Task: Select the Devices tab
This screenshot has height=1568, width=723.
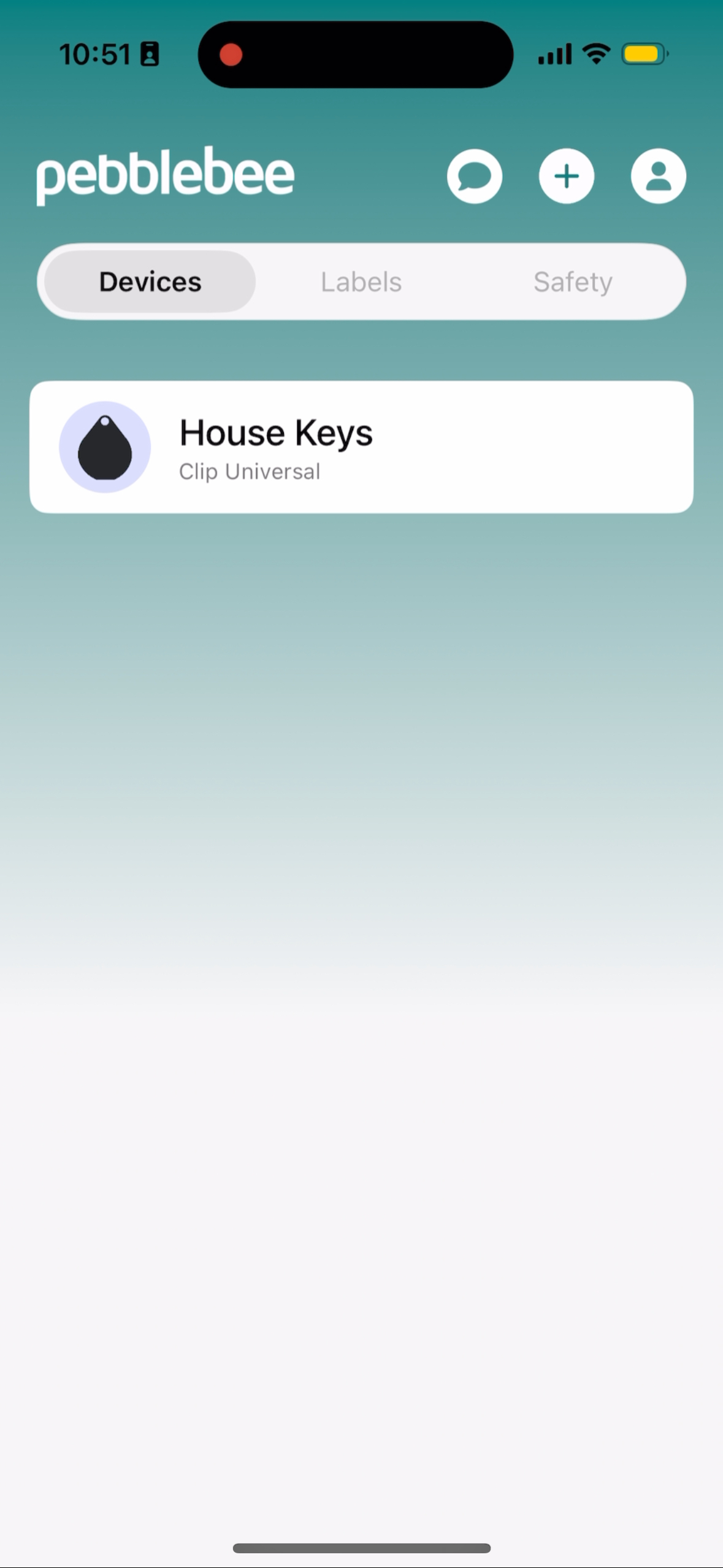Action: tap(150, 282)
